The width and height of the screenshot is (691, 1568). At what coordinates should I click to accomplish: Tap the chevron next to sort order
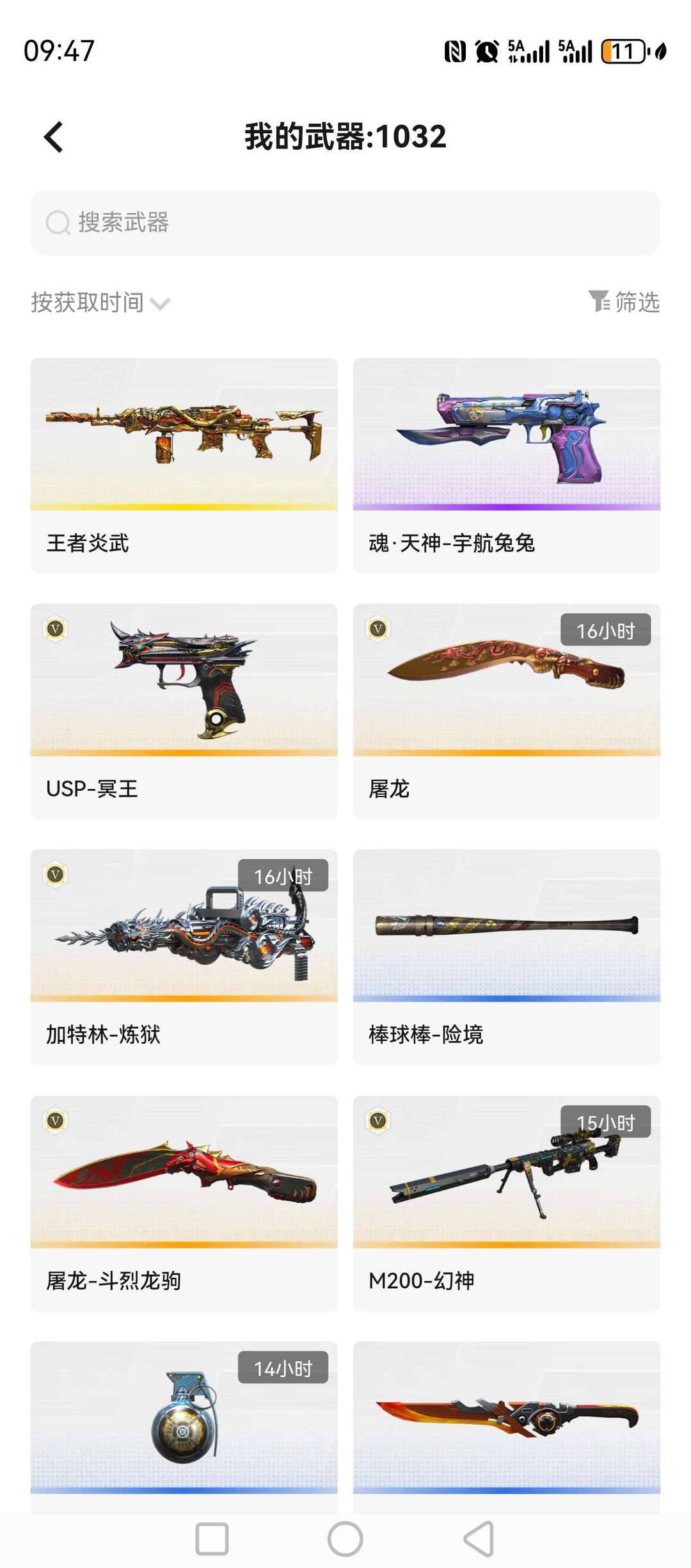161,305
